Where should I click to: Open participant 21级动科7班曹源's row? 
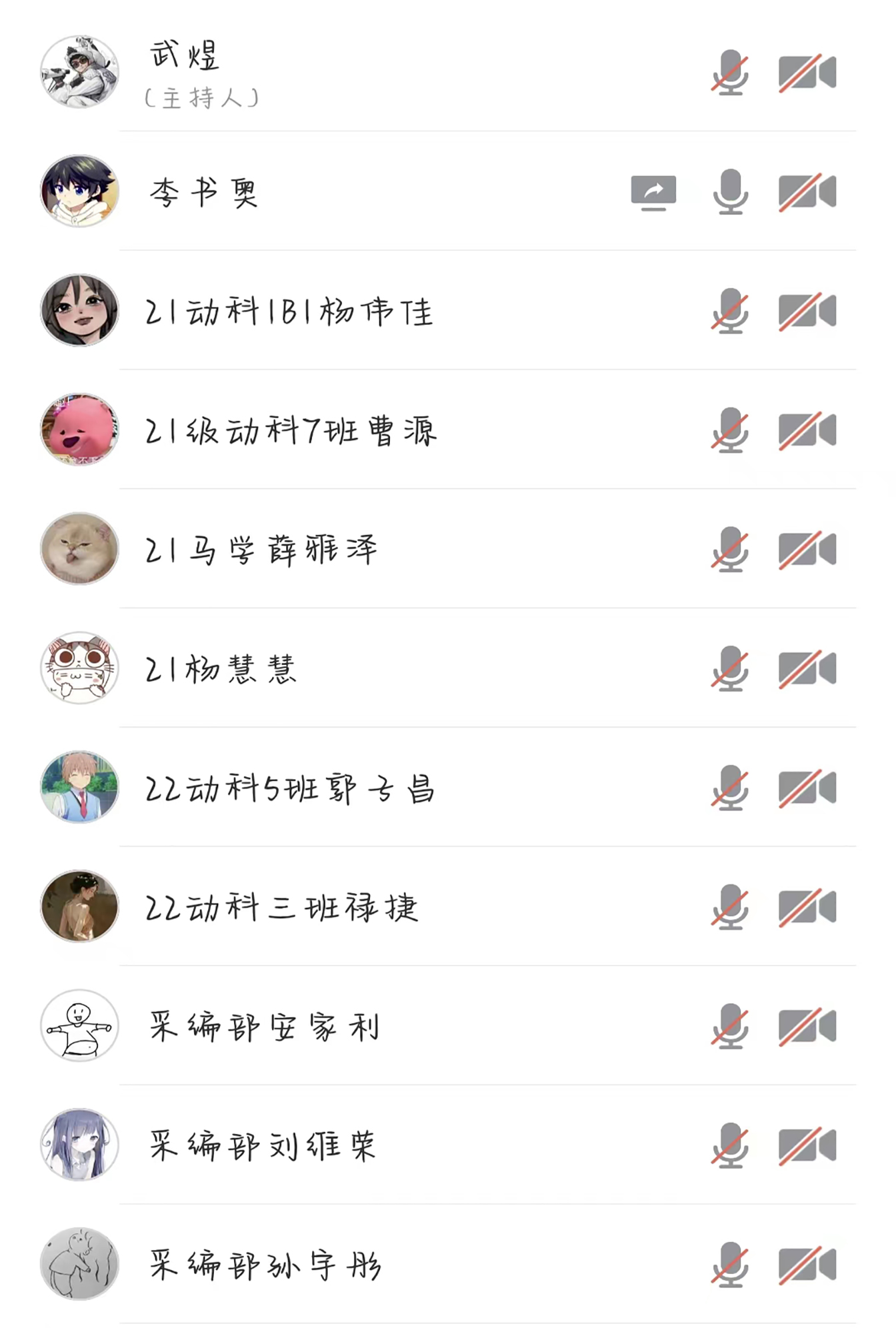[x=291, y=430]
